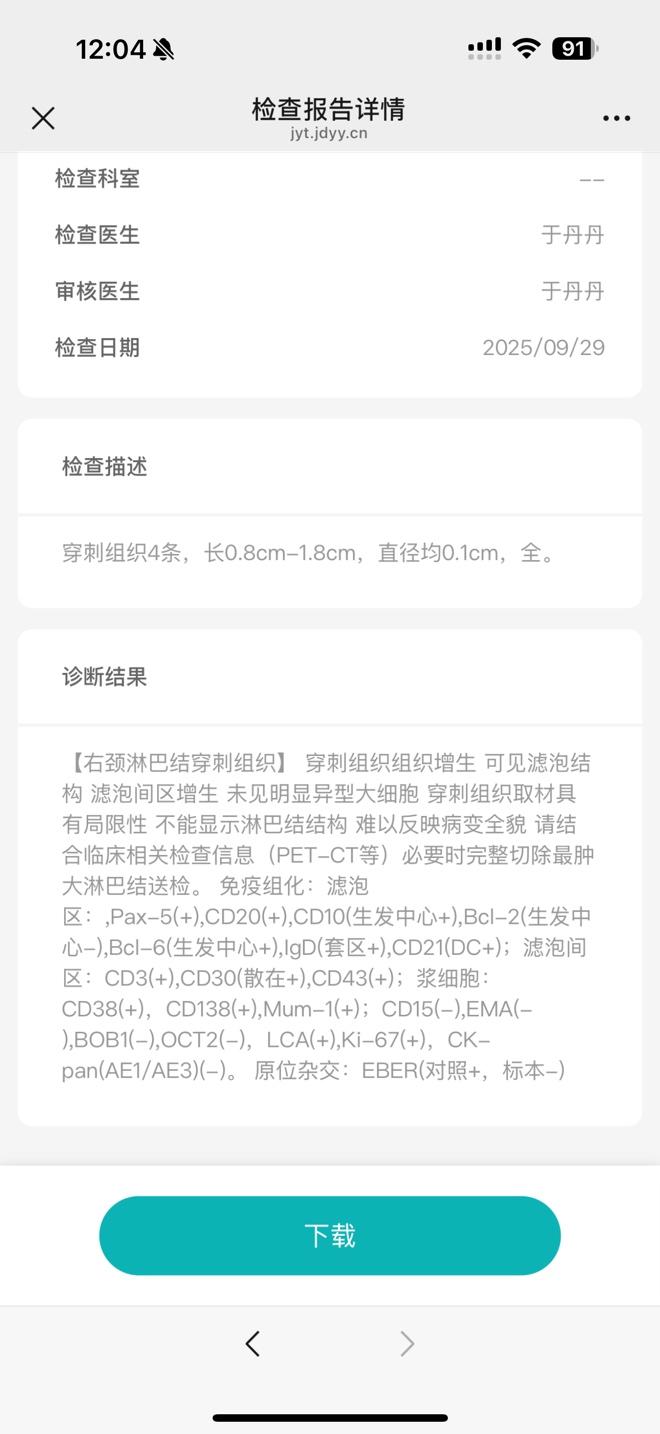Tap the 下载 button to download
Viewport: 660px width, 1434px height.
[x=330, y=1236]
